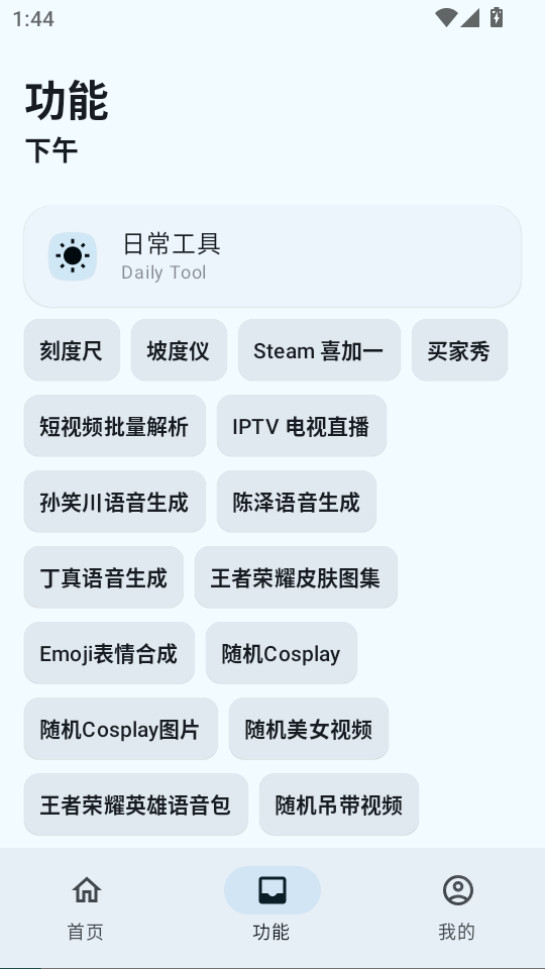
Task: Tap 随机吊带视频 chip
Action: pos(339,805)
